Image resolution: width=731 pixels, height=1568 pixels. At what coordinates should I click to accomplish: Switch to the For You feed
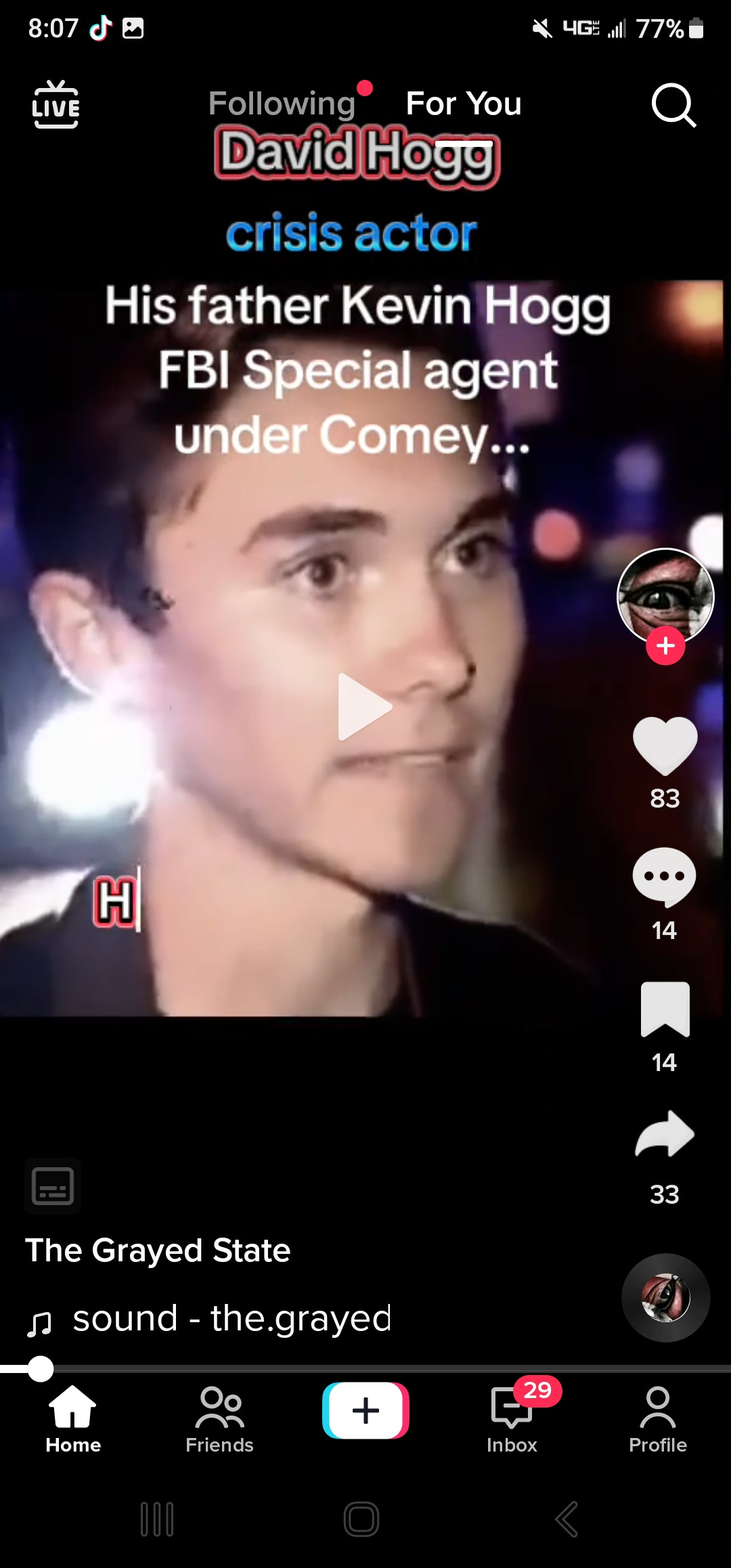(x=464, y=104)
